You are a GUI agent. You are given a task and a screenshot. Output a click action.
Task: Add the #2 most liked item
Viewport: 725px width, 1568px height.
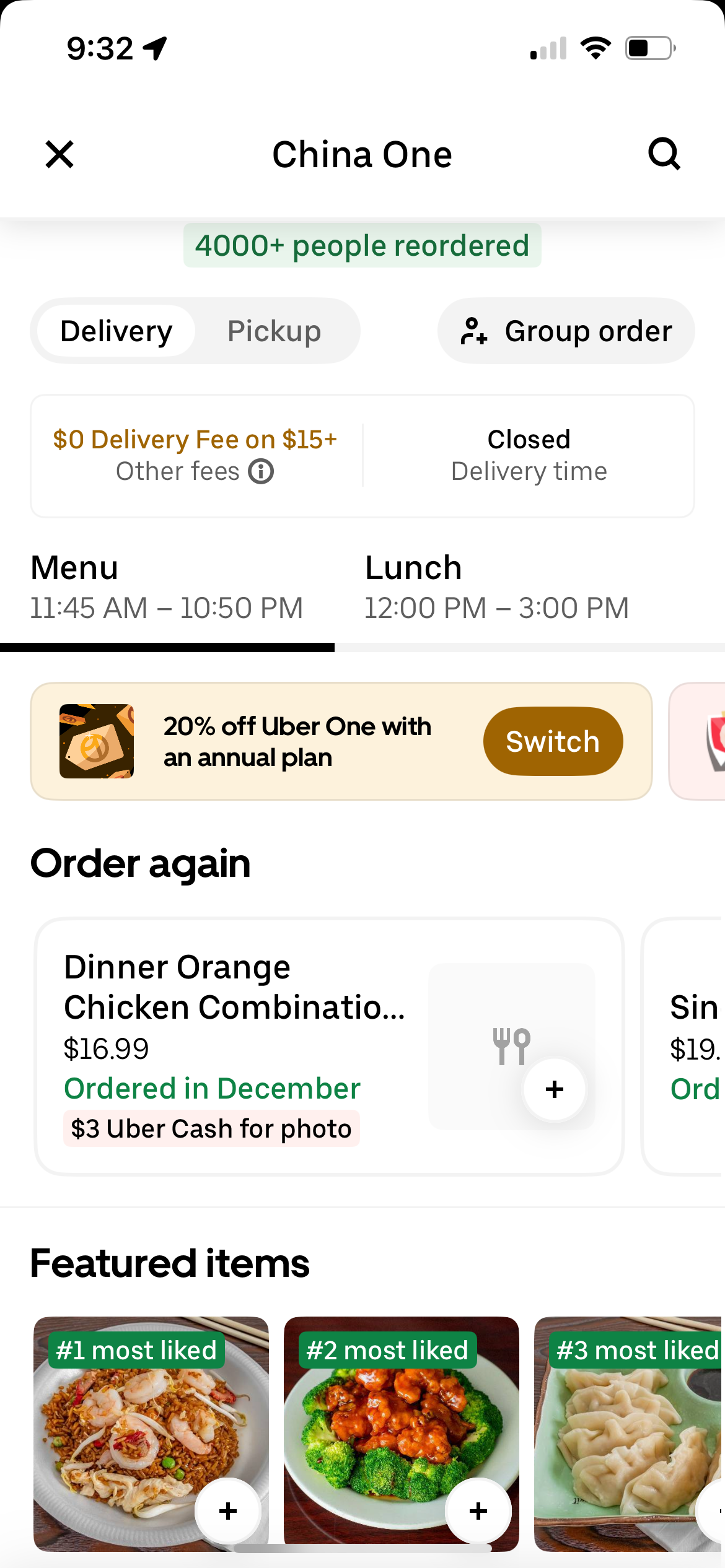click(478, 1511)
